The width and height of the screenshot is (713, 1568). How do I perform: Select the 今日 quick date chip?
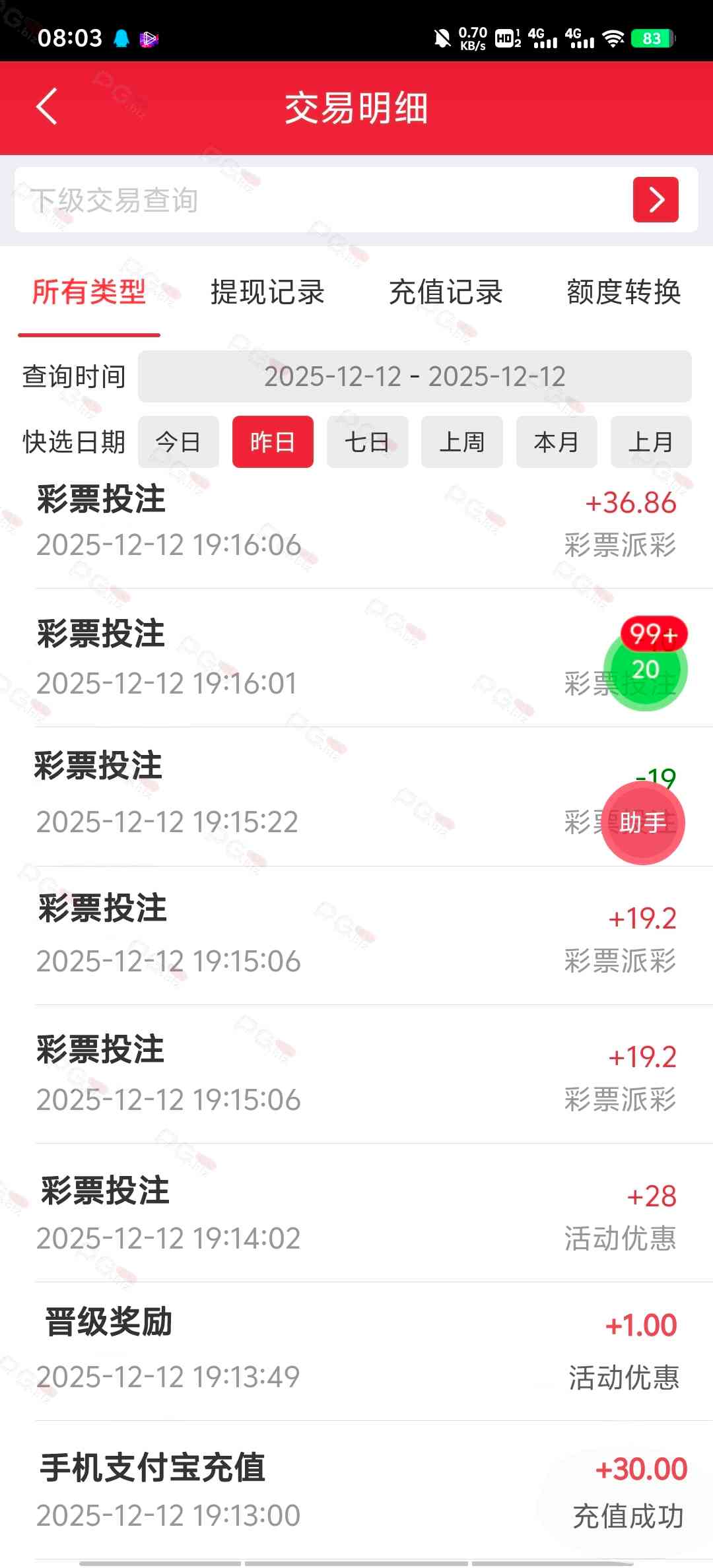click(x=178, y=442)
